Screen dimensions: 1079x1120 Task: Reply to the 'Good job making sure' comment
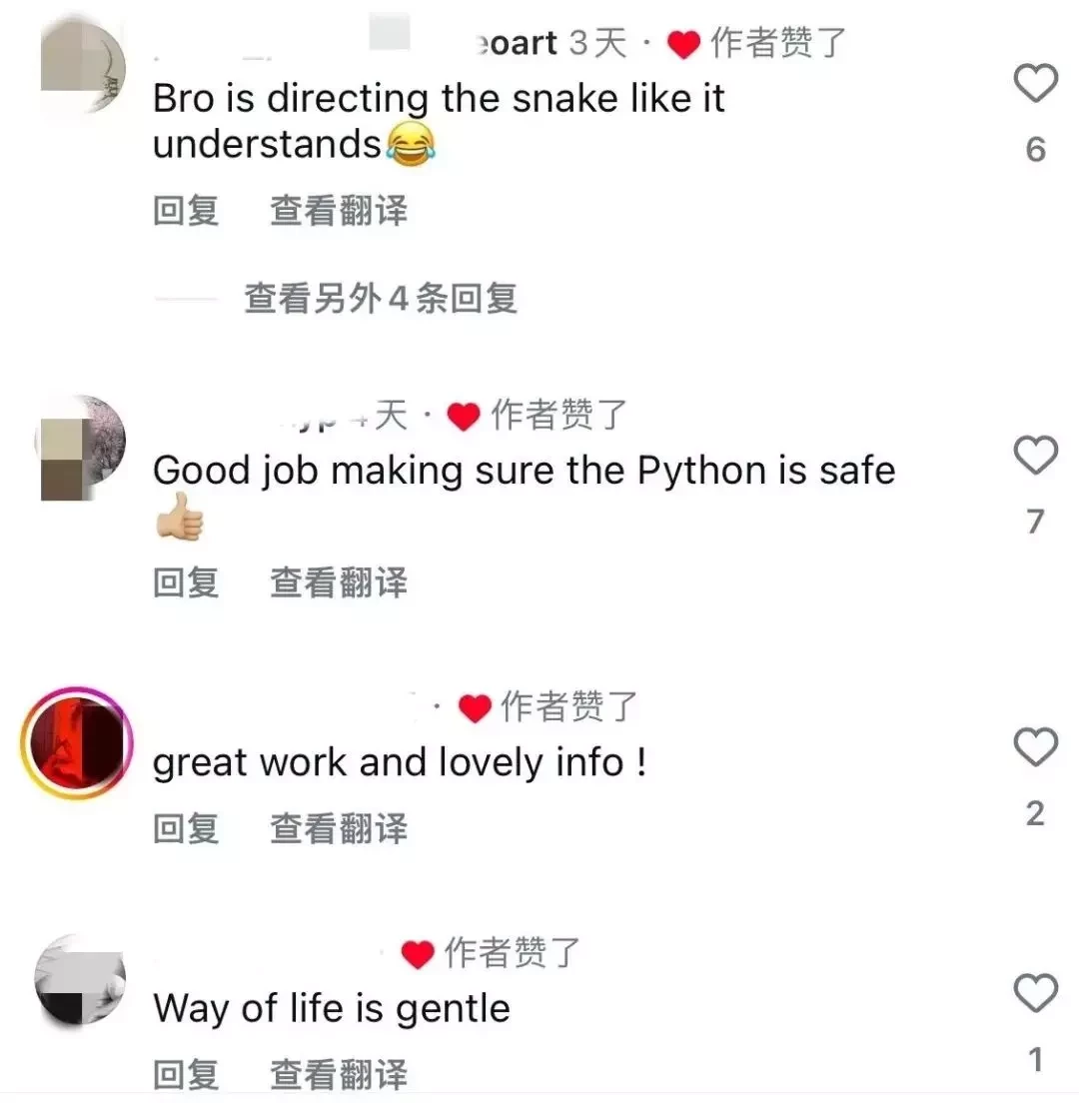click(x=186, y=582)
